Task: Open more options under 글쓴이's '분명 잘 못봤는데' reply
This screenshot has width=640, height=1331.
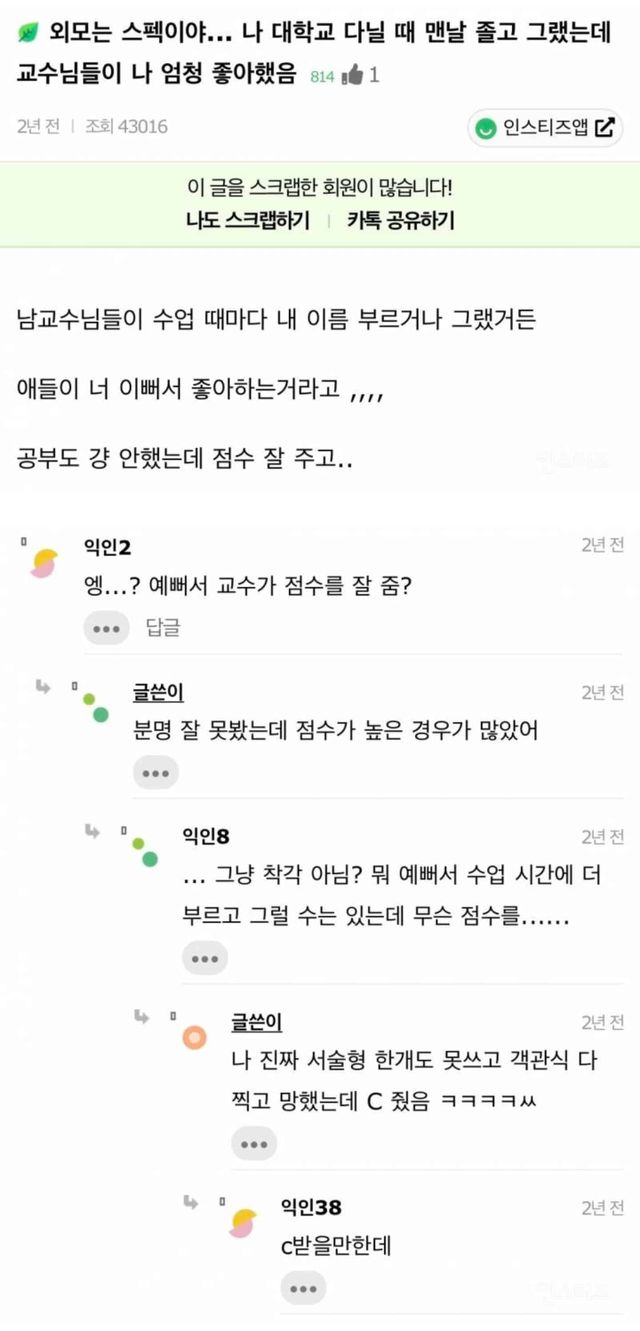Action: [x=155, y=773]
